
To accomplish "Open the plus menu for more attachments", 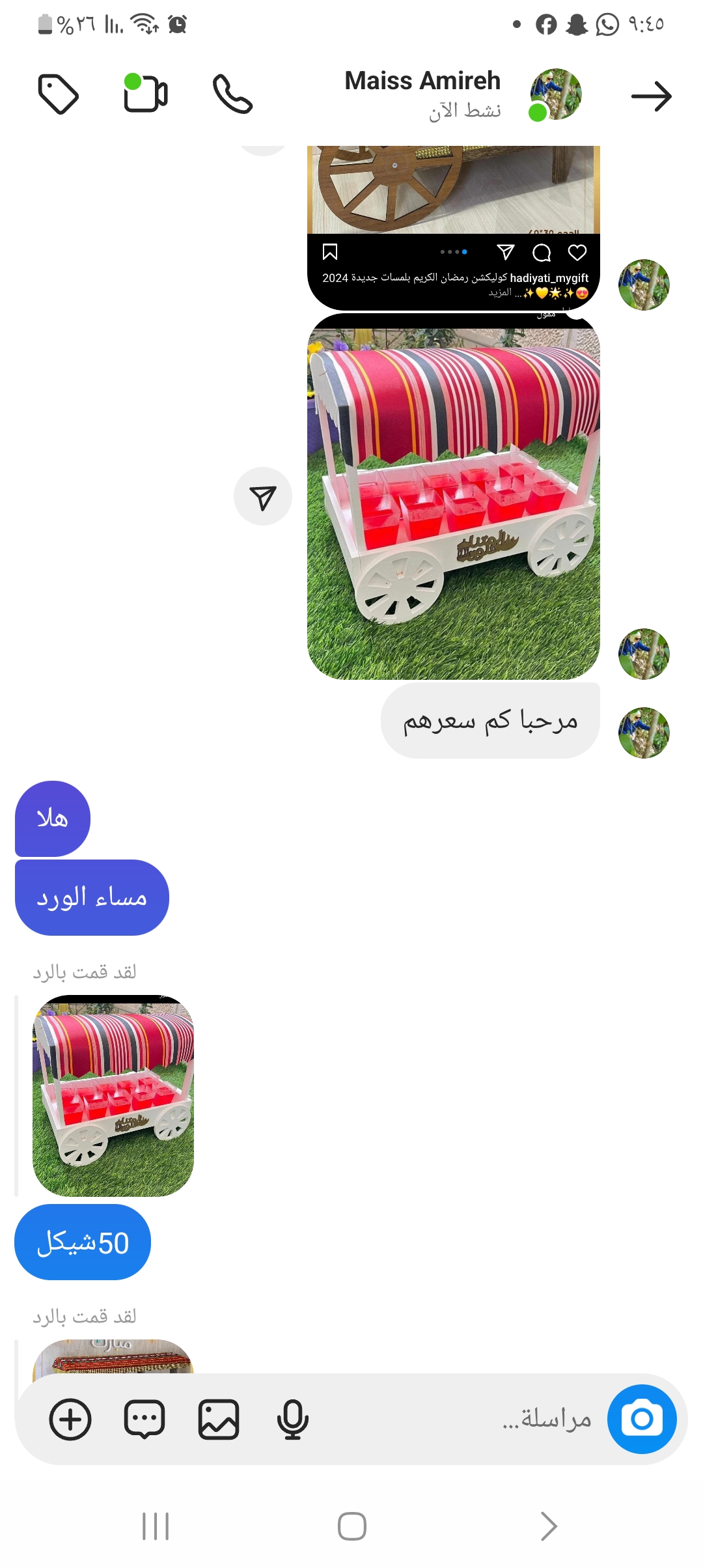I will tap(70, 1419).
